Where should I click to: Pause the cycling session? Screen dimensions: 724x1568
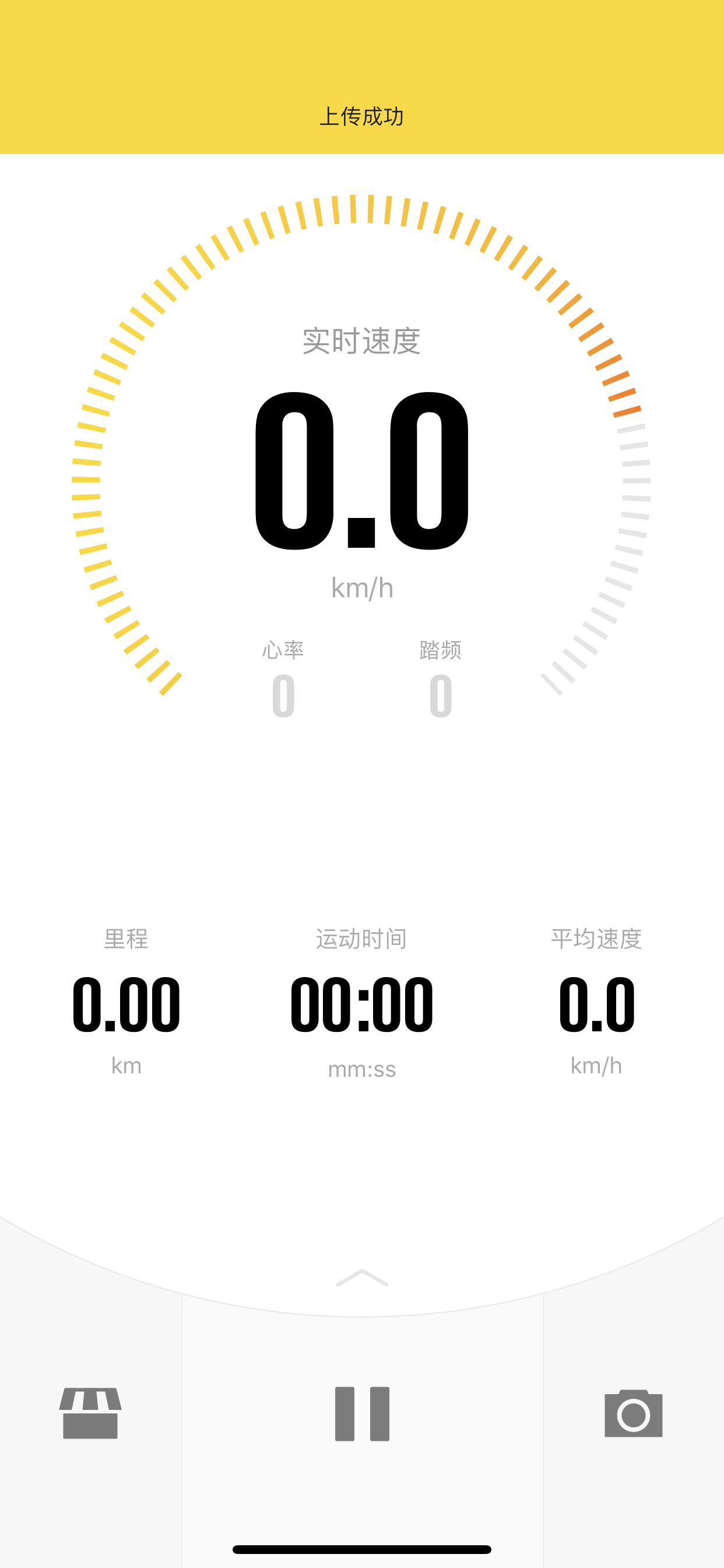point(362,1413)
